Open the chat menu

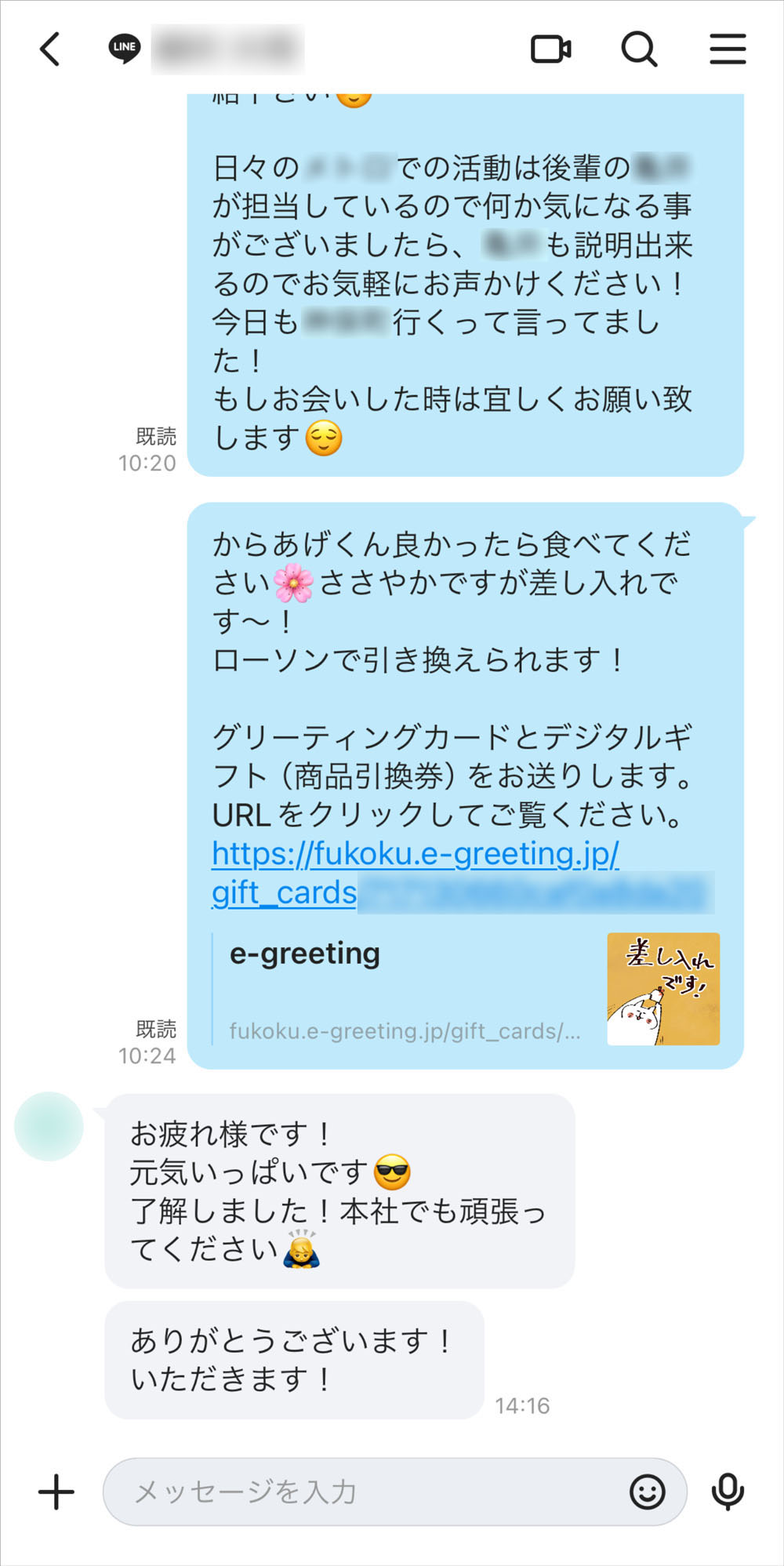(x=728, y=49)
